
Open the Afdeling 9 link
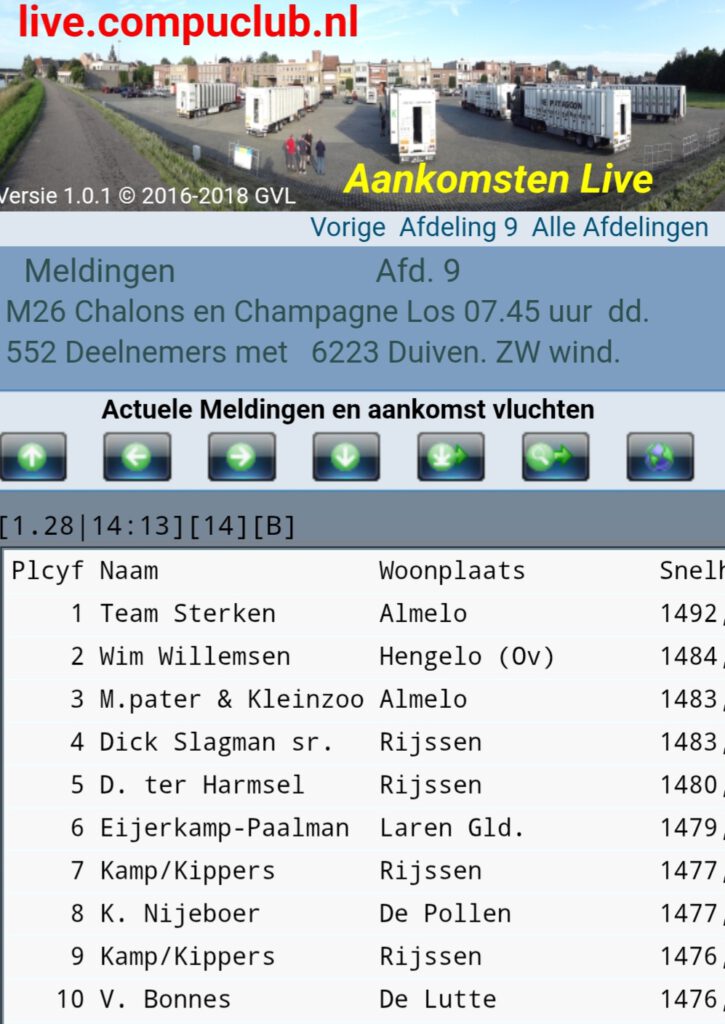point(458,227)
